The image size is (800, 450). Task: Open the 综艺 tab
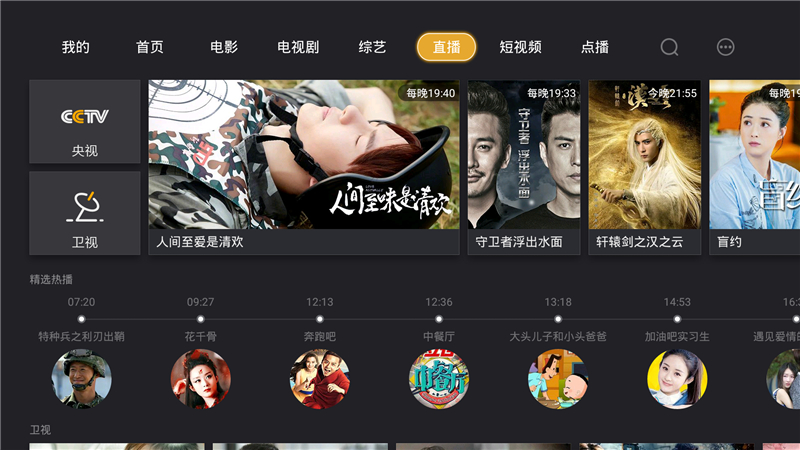pos(372,47)
